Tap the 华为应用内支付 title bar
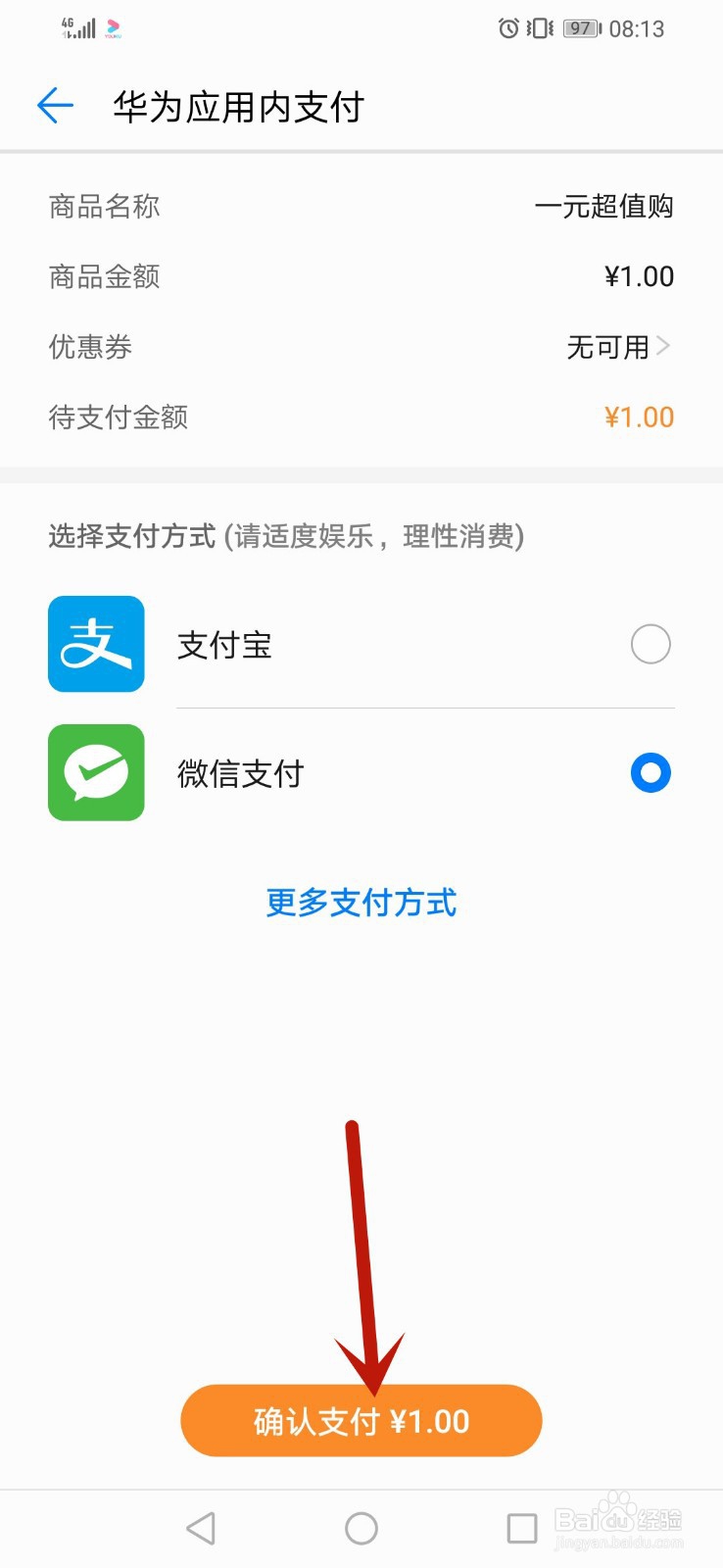Viewport: 723px width, 1568px height. [x=237, y=106]
